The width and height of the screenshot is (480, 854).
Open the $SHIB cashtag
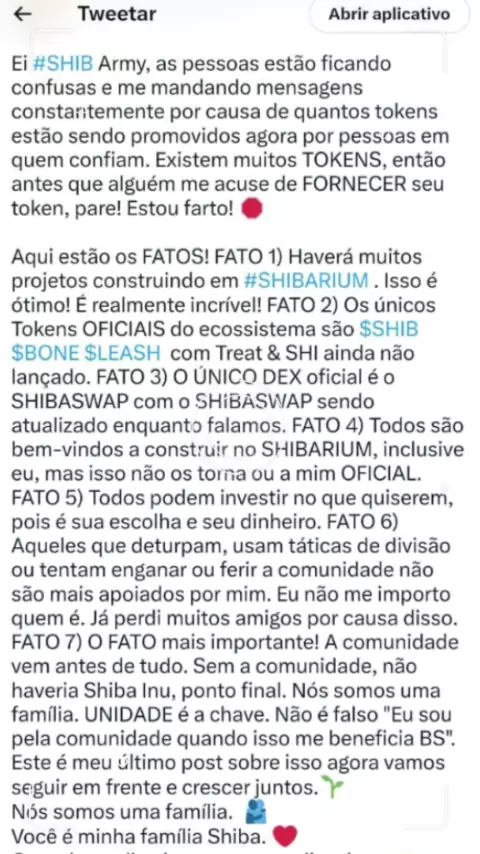(x=389, y=330)
